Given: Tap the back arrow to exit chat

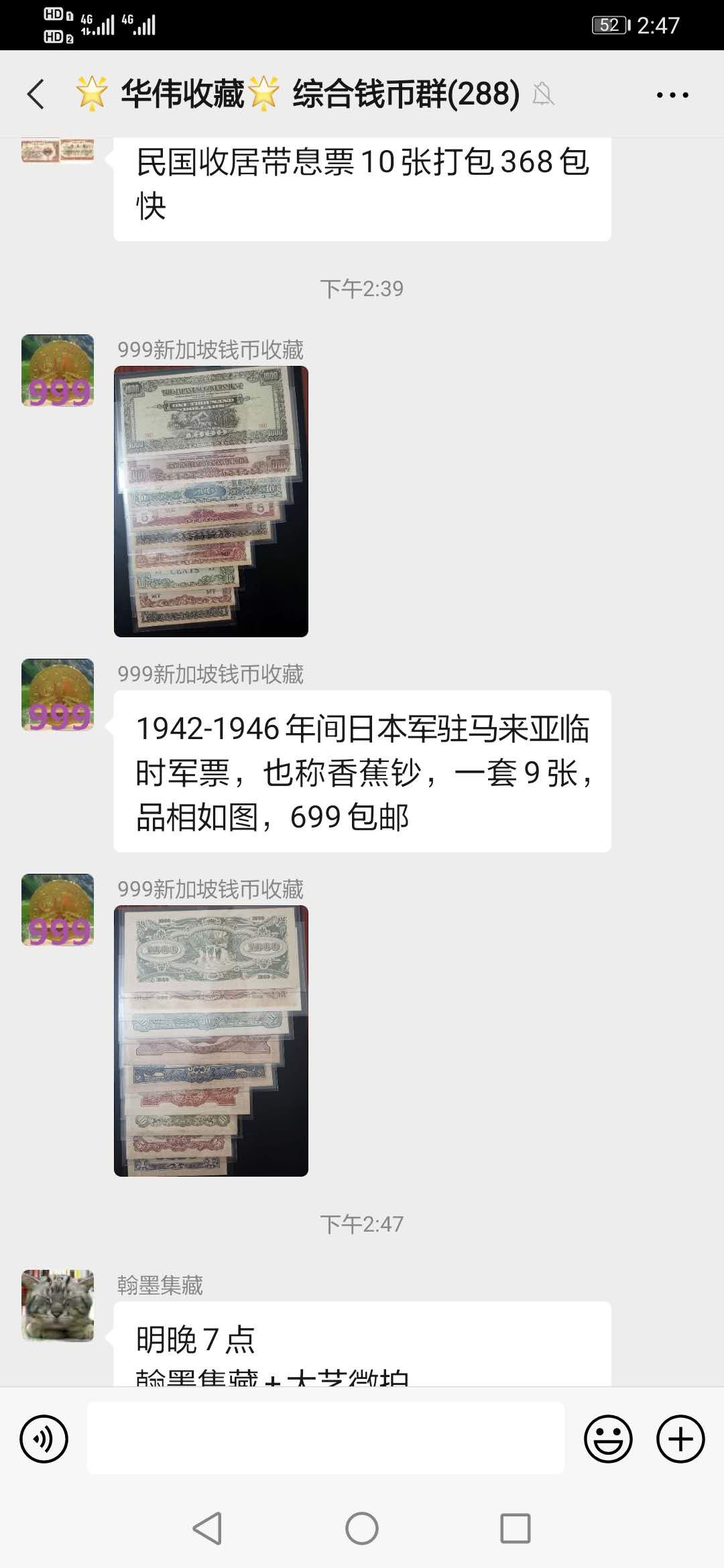Looking at the screenshot, I should 37,94.
